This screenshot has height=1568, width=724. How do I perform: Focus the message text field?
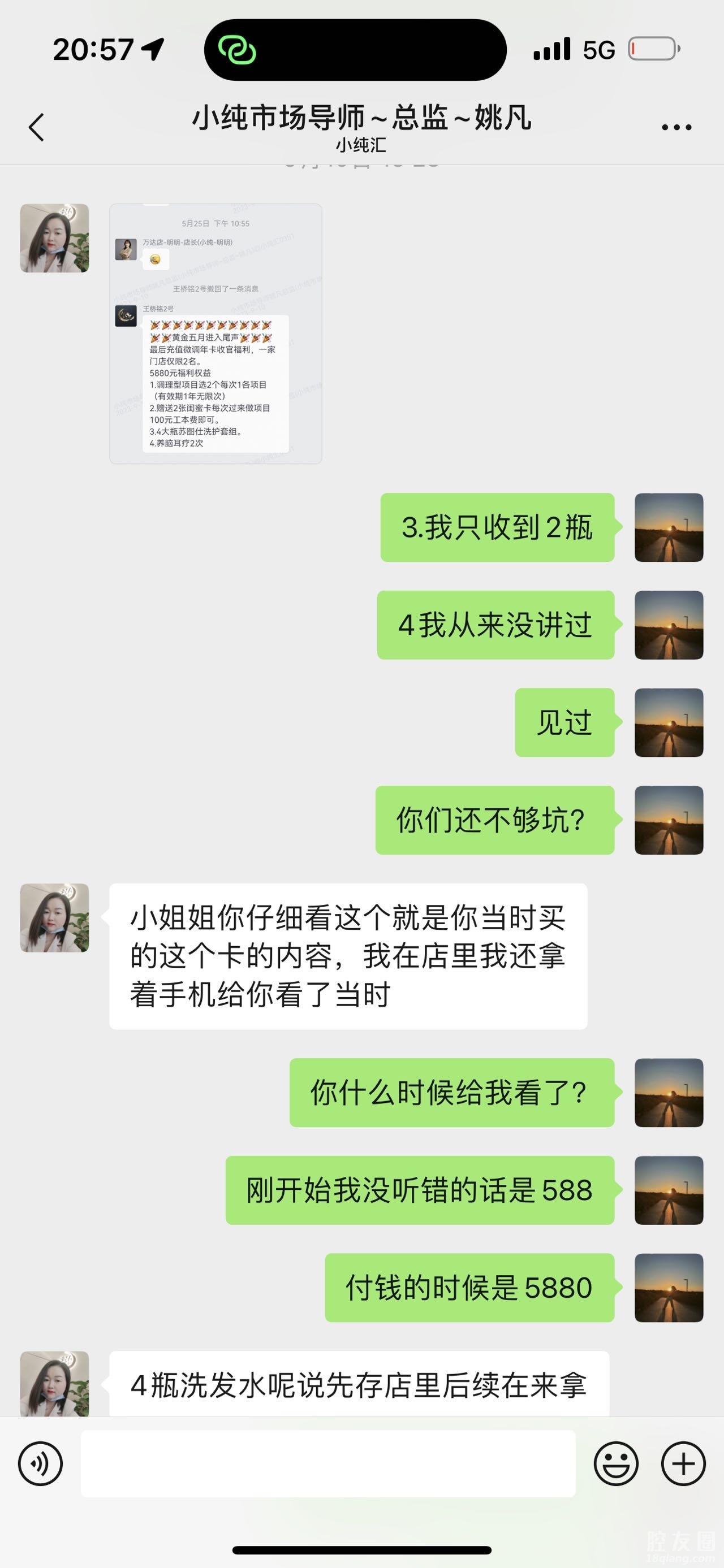pos(327,1463)
